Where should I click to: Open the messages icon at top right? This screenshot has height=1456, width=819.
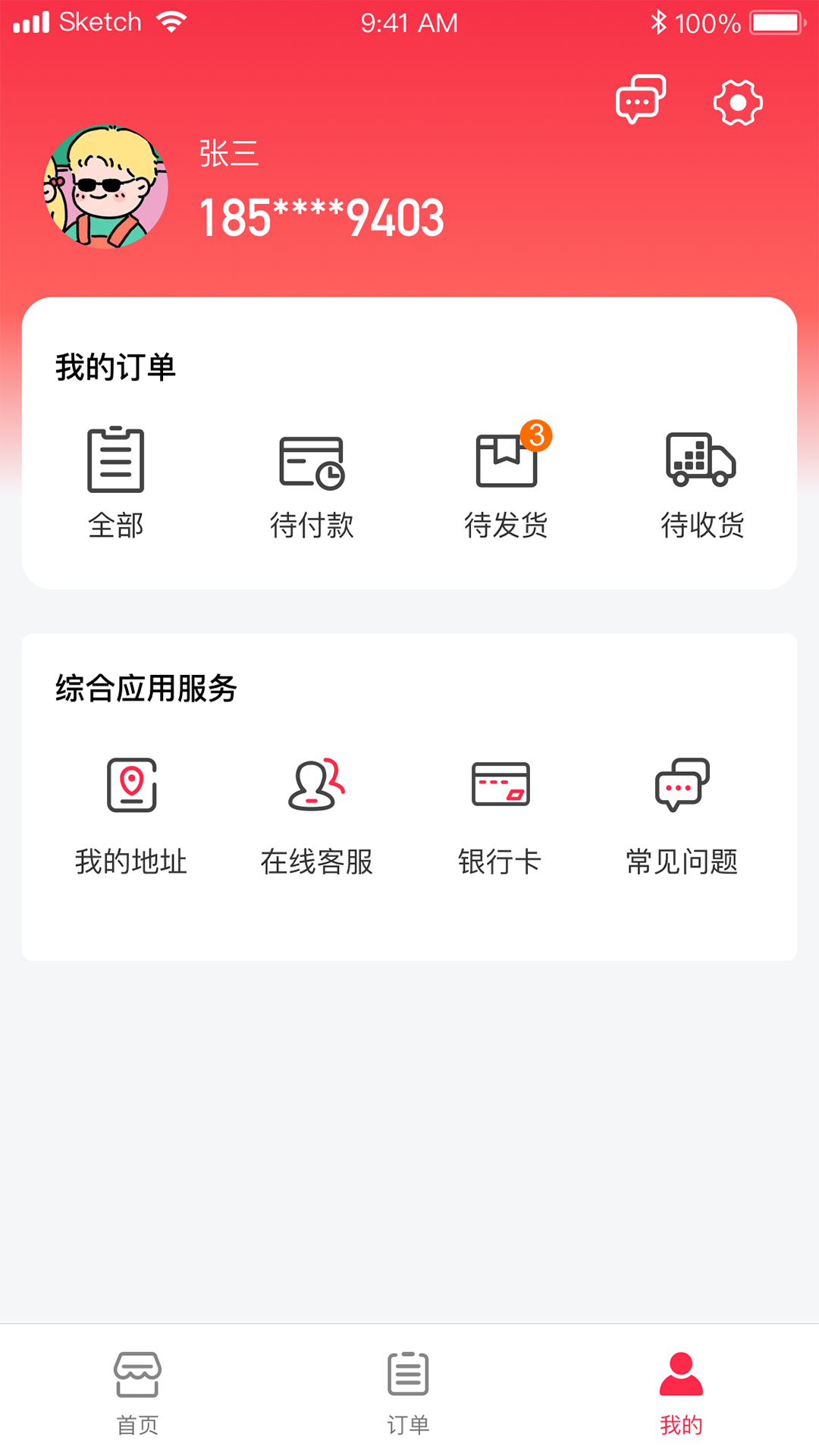point(641,101)
